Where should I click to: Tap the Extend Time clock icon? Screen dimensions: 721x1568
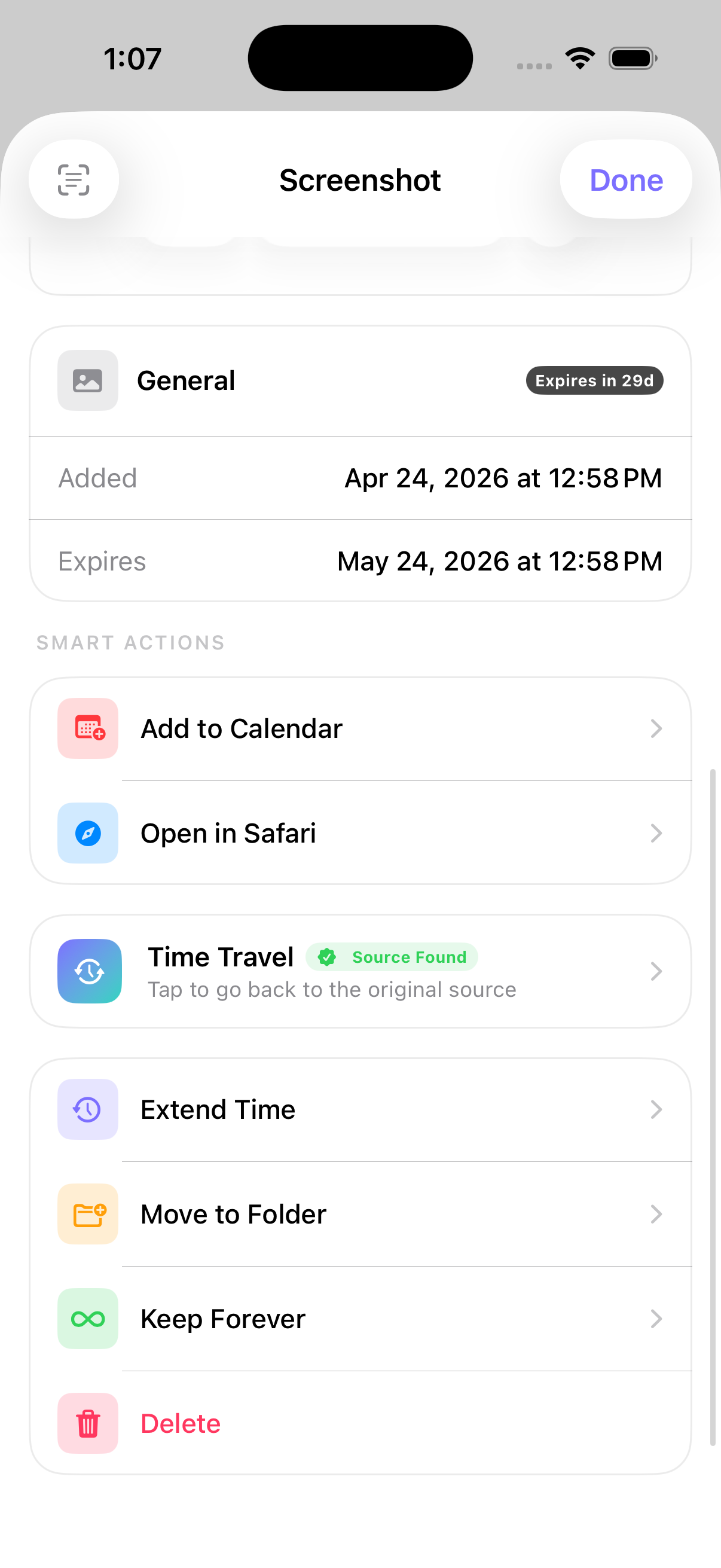tap(87, 1109)
